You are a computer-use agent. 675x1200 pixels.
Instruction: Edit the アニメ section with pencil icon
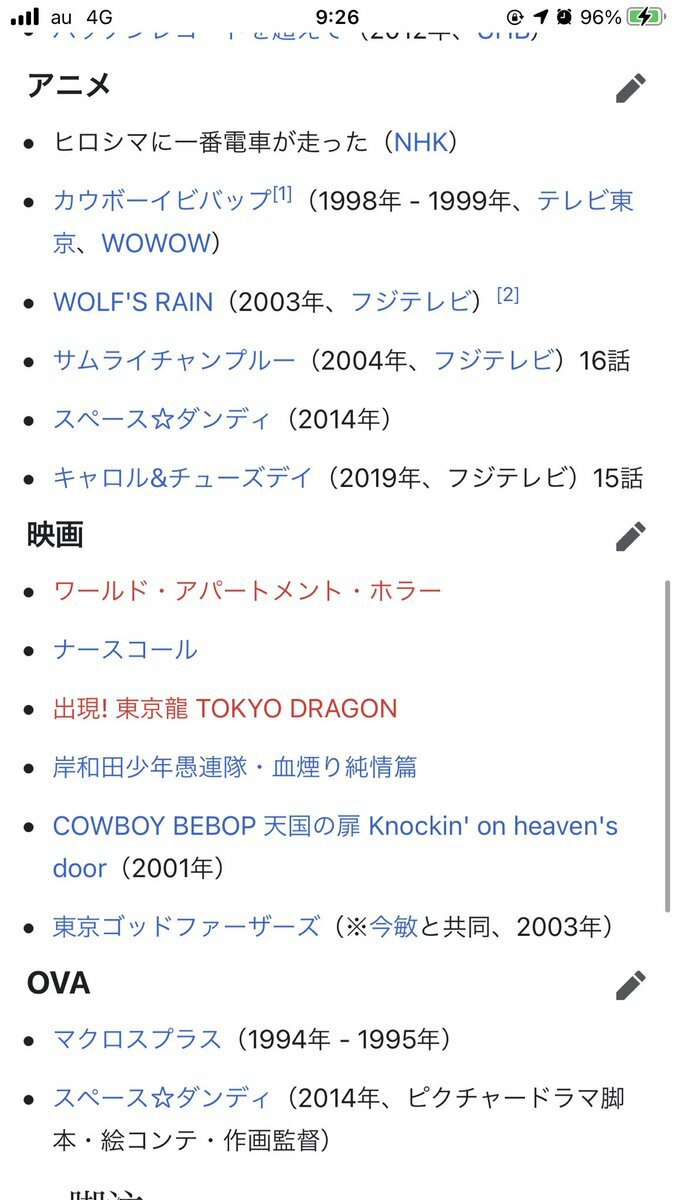pyautogui.click(x=631, y=88)
